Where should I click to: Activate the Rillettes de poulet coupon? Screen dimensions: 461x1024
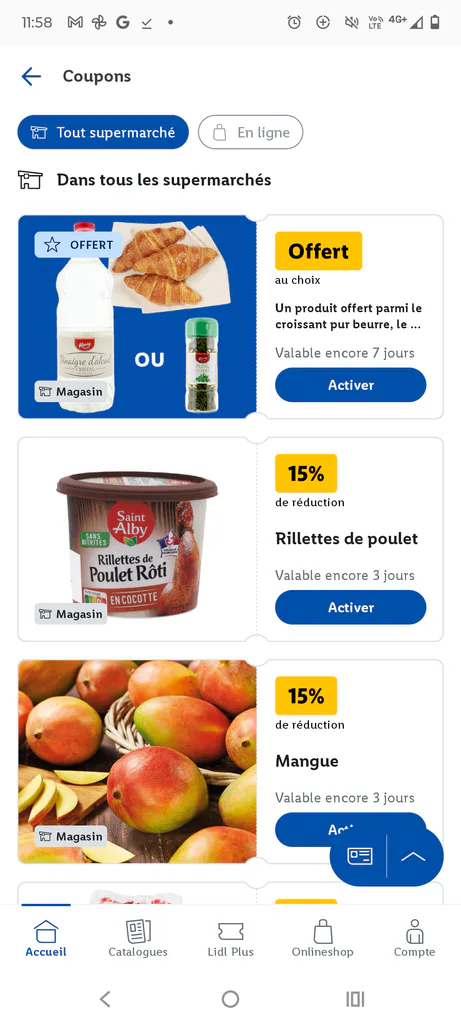tap(351, 607)
